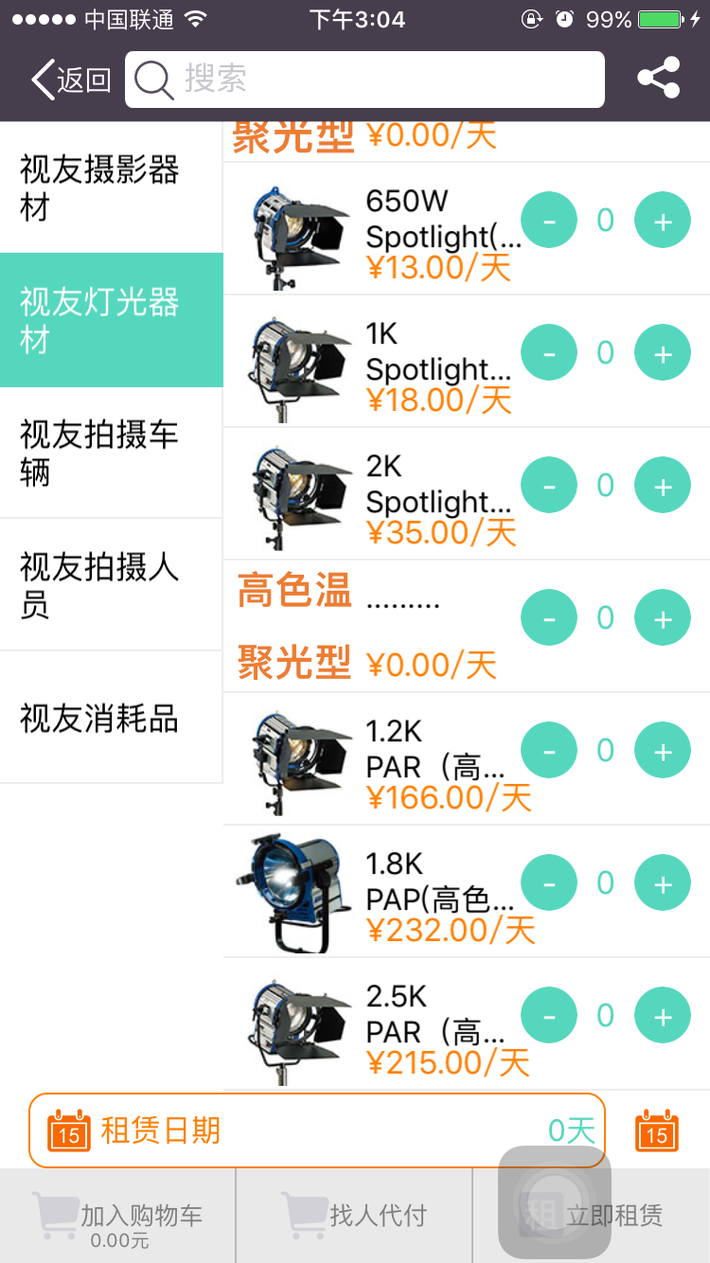This screenshot has width=710, height=1263.
Task: Add one 1K Spotlight
Action: click(x=662, y=353)
